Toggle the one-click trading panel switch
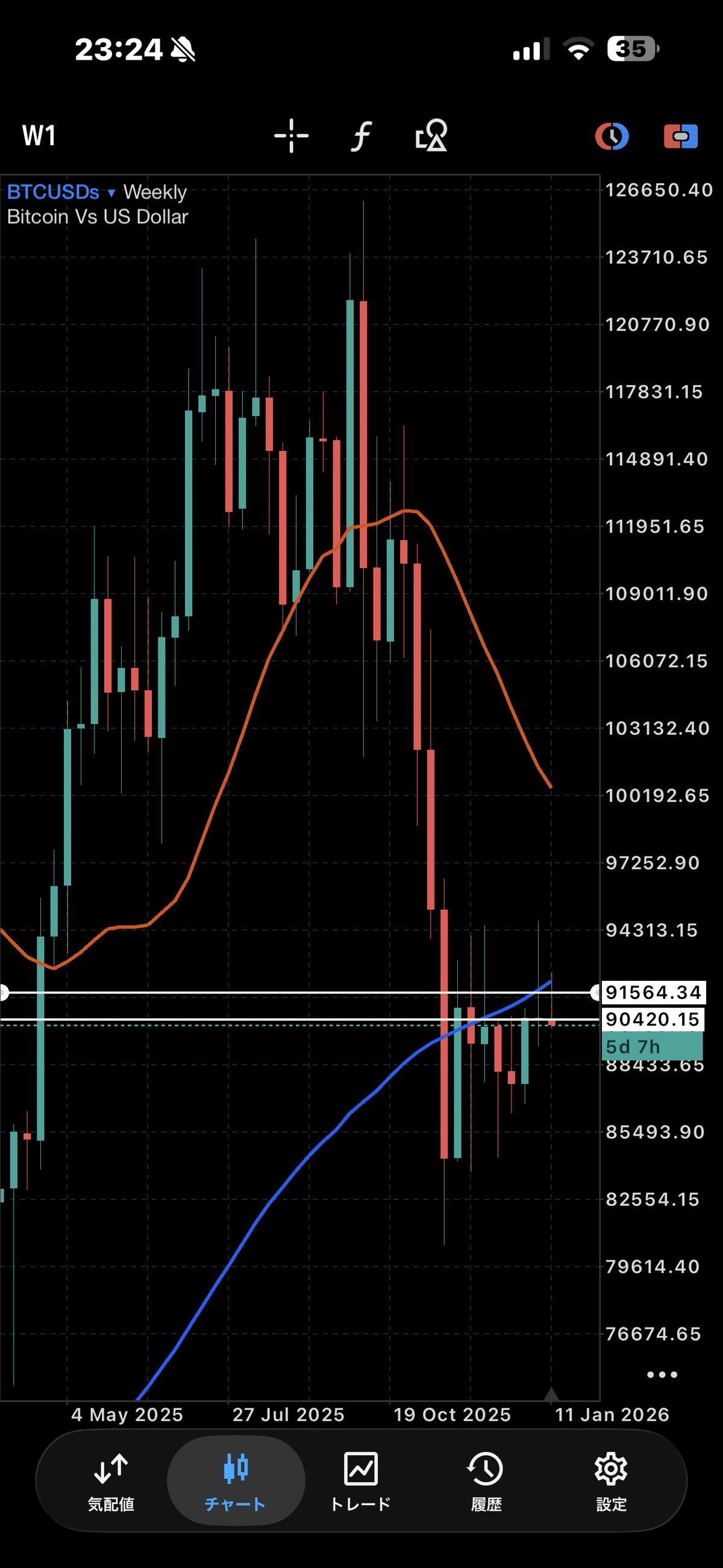Image resolution: width=723 pixels, height=1568 pixels. [x=680, y=136]
